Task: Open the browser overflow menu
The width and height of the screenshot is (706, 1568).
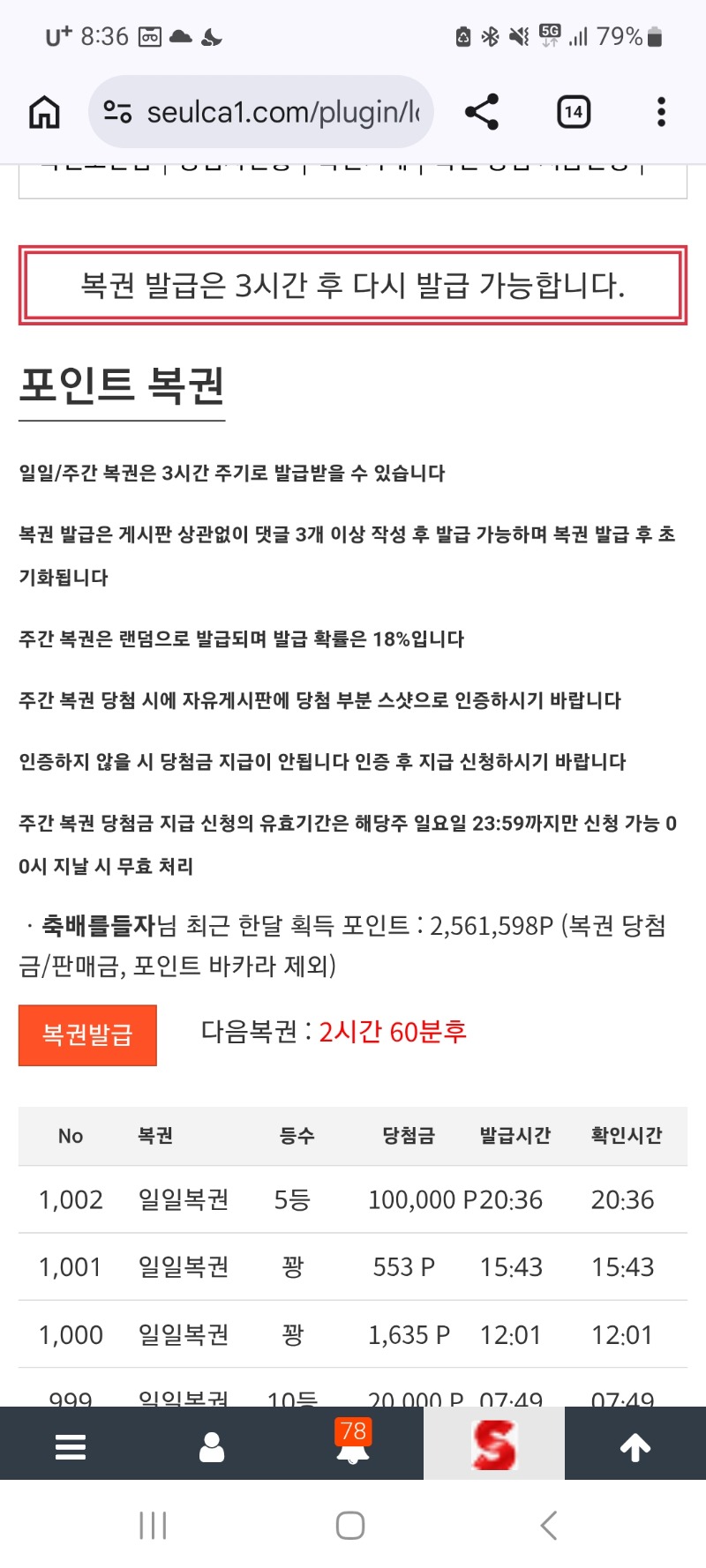Action: (x=661, y=112)
